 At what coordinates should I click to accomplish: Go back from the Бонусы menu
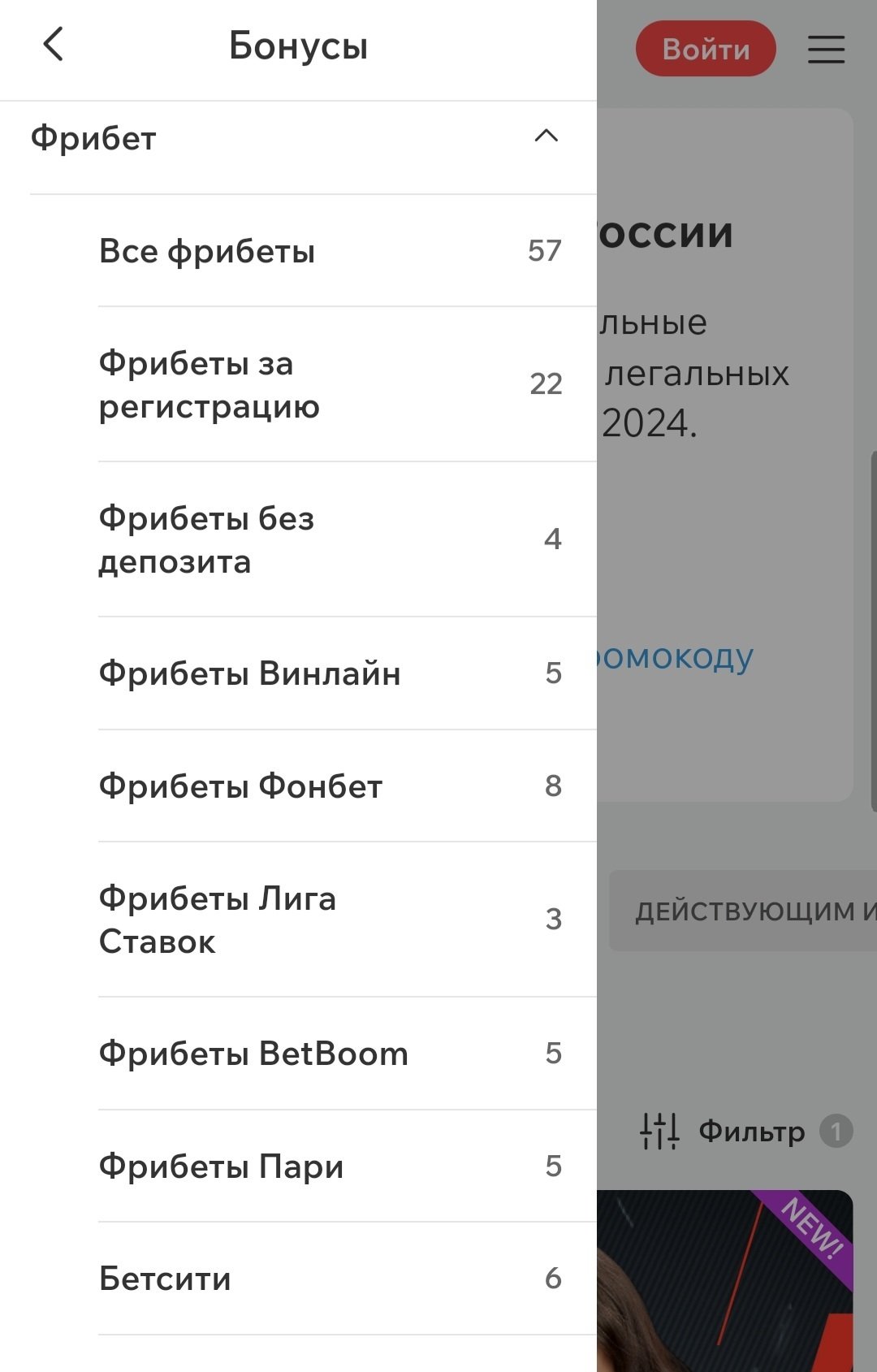tap(54, 45)
